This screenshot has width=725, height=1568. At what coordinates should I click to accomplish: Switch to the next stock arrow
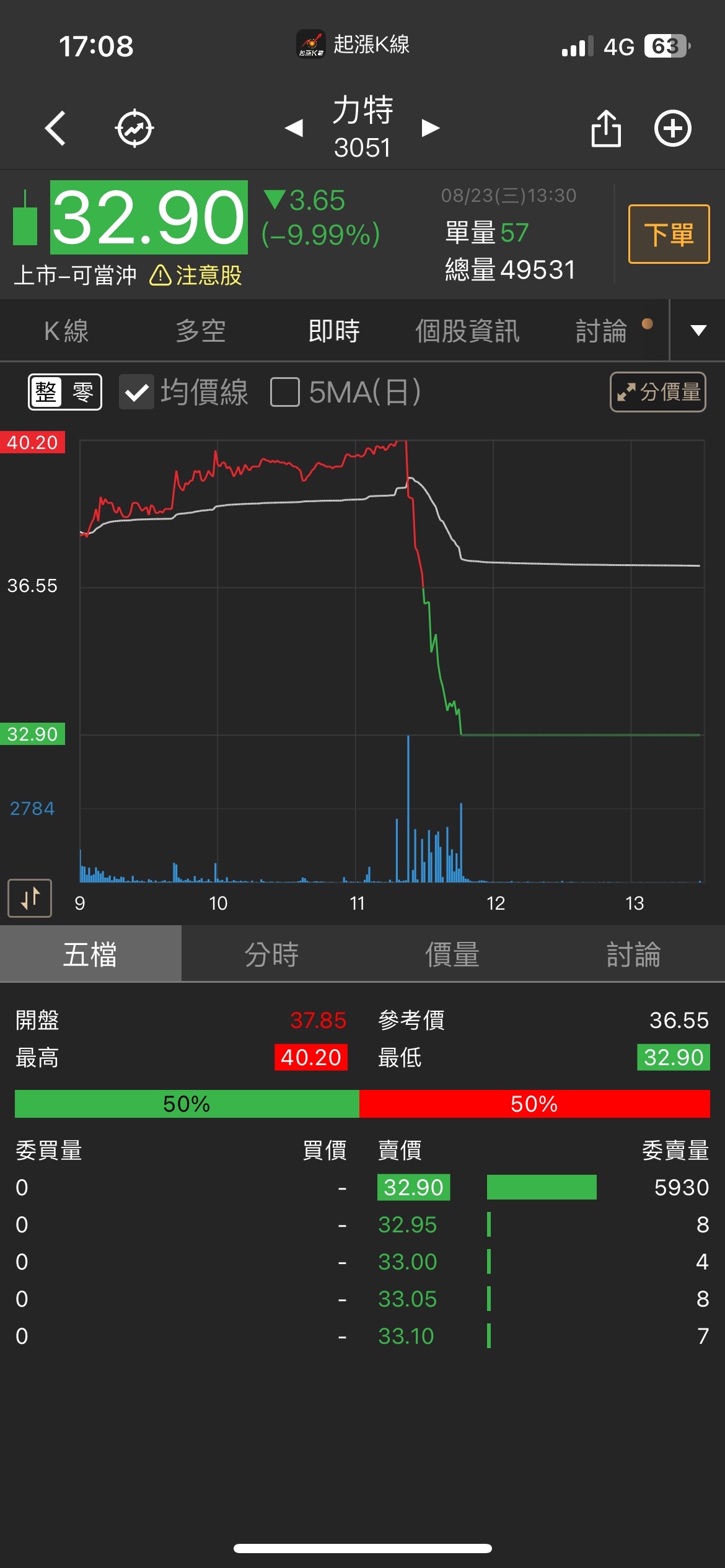point(430,128)
